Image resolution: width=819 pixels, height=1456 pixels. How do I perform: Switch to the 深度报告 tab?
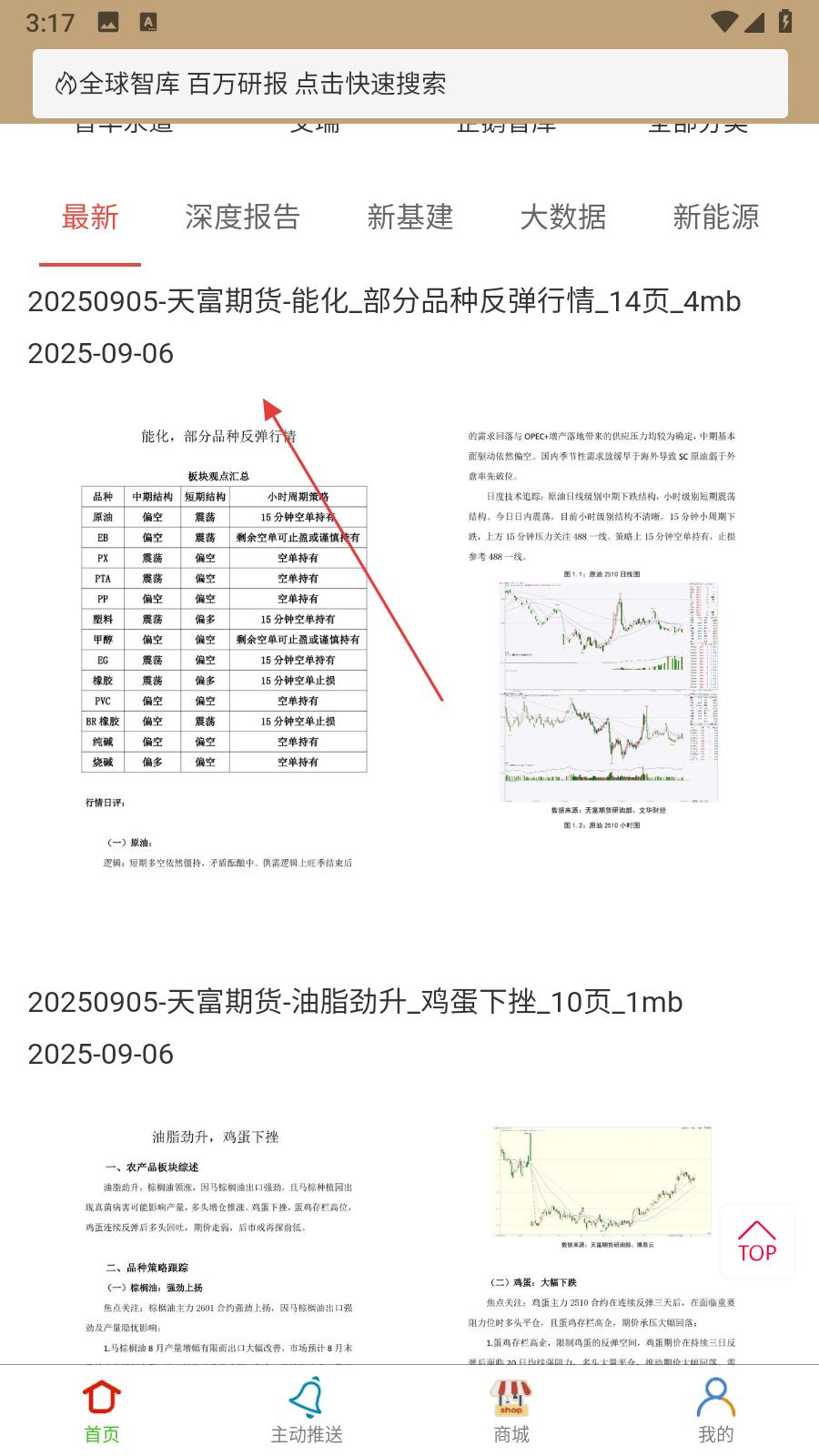pos(242,217)
